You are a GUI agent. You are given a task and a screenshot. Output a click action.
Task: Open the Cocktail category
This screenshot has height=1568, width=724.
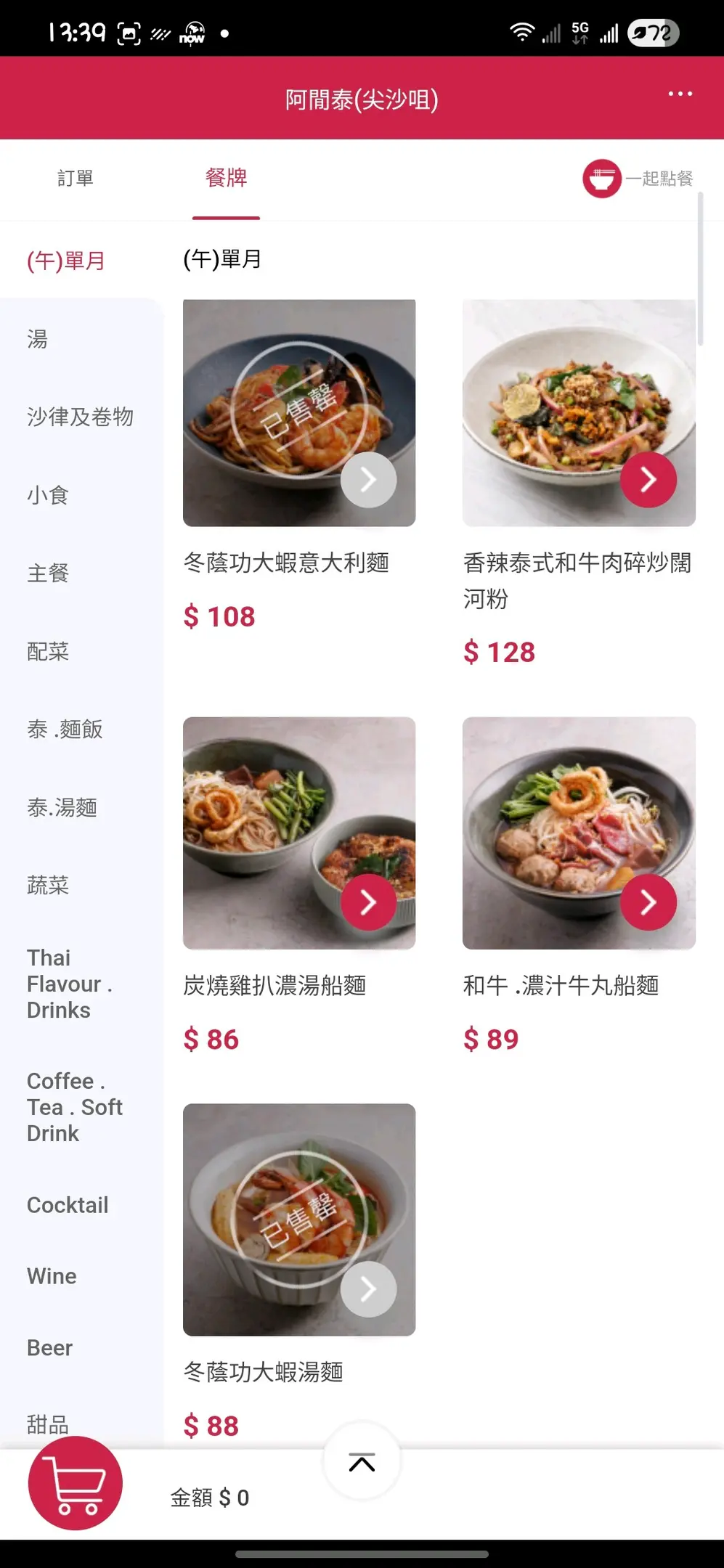click(68, 1205)
